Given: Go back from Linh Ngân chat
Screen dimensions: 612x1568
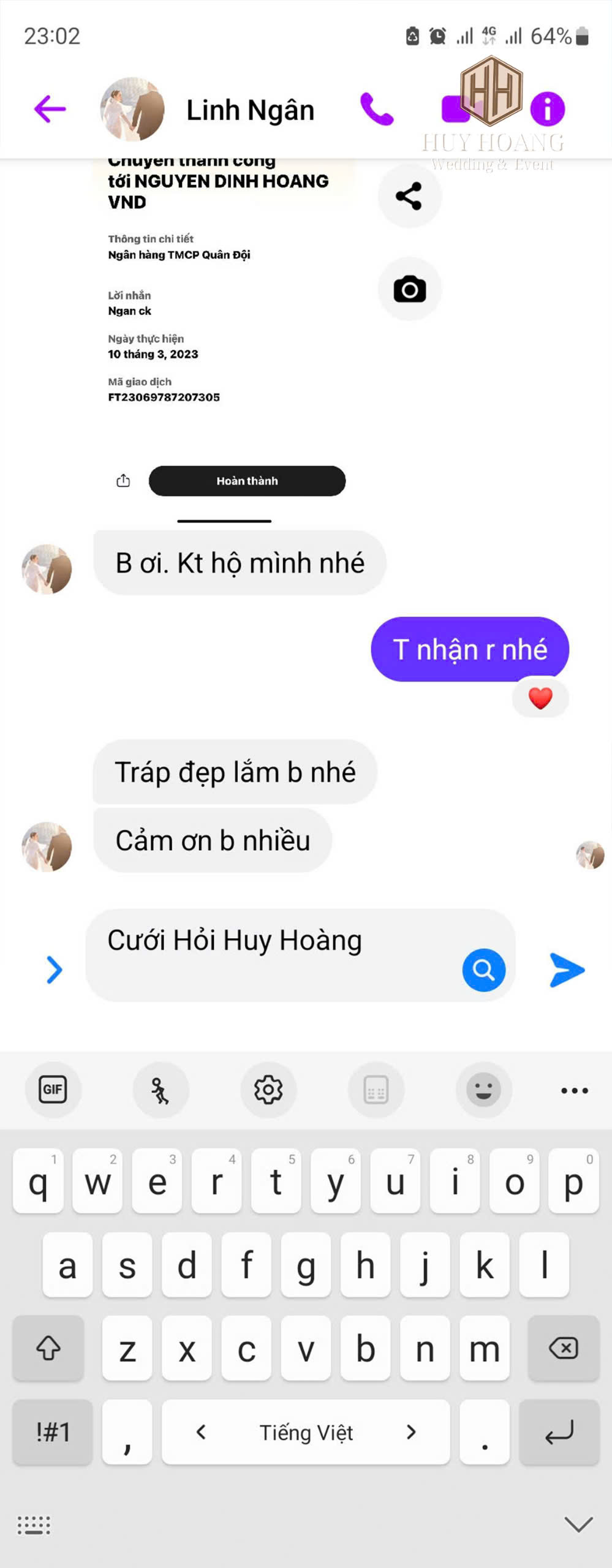Looking at the screenshot, I should tap(50, 110).
